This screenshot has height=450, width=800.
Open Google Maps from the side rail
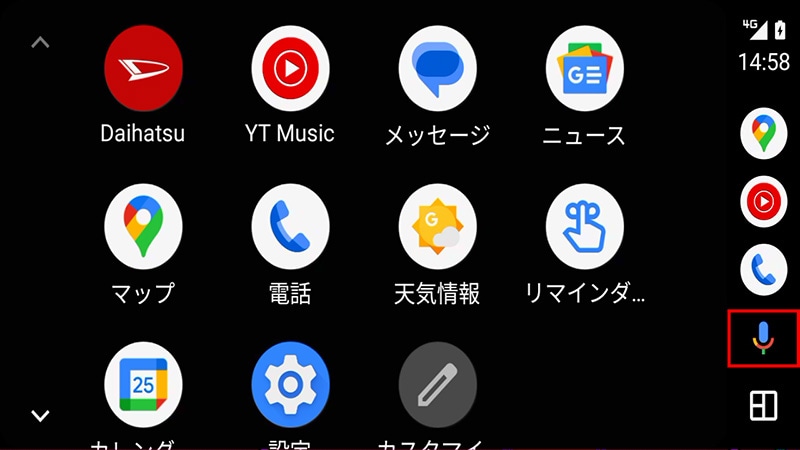click(x=763, y=135)
